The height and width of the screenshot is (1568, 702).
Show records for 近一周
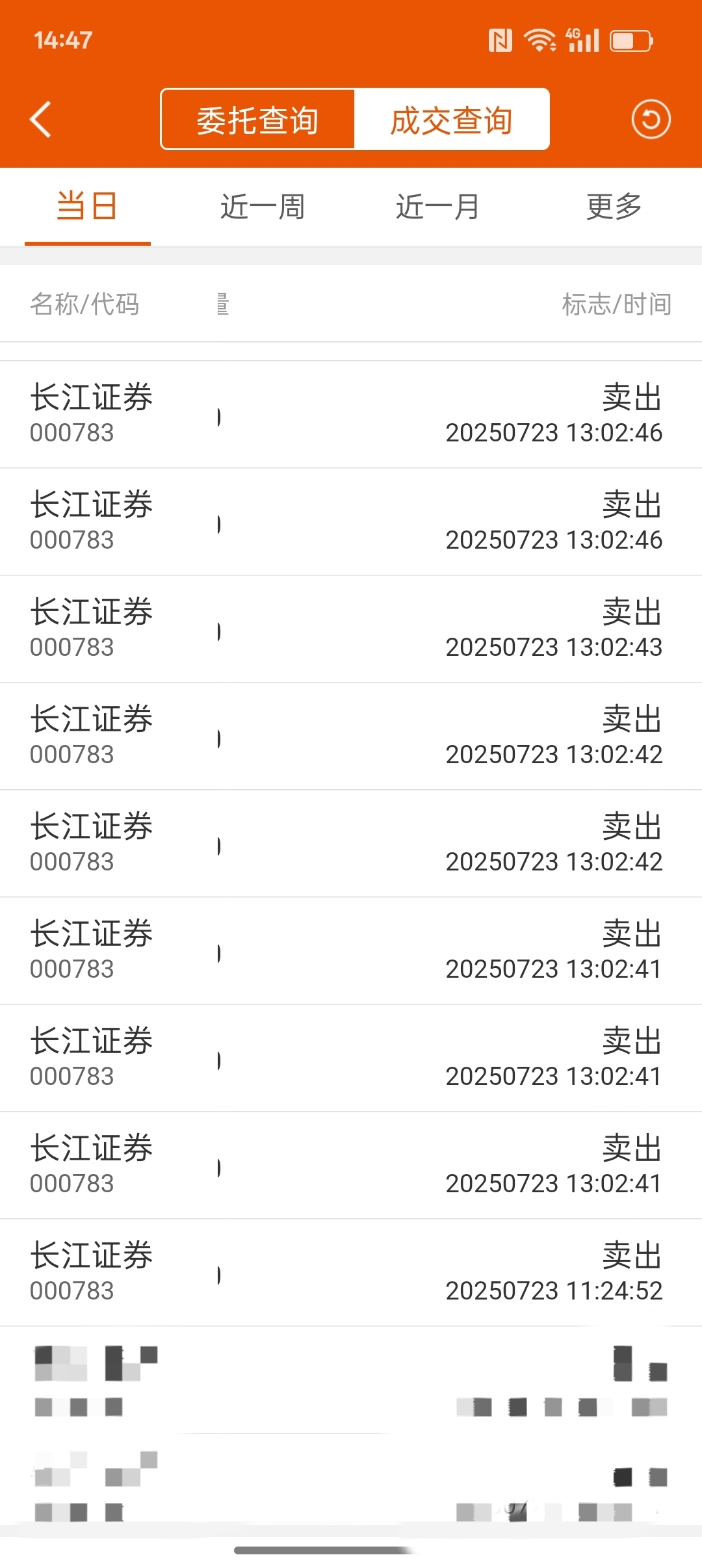[x=263, y=207]
